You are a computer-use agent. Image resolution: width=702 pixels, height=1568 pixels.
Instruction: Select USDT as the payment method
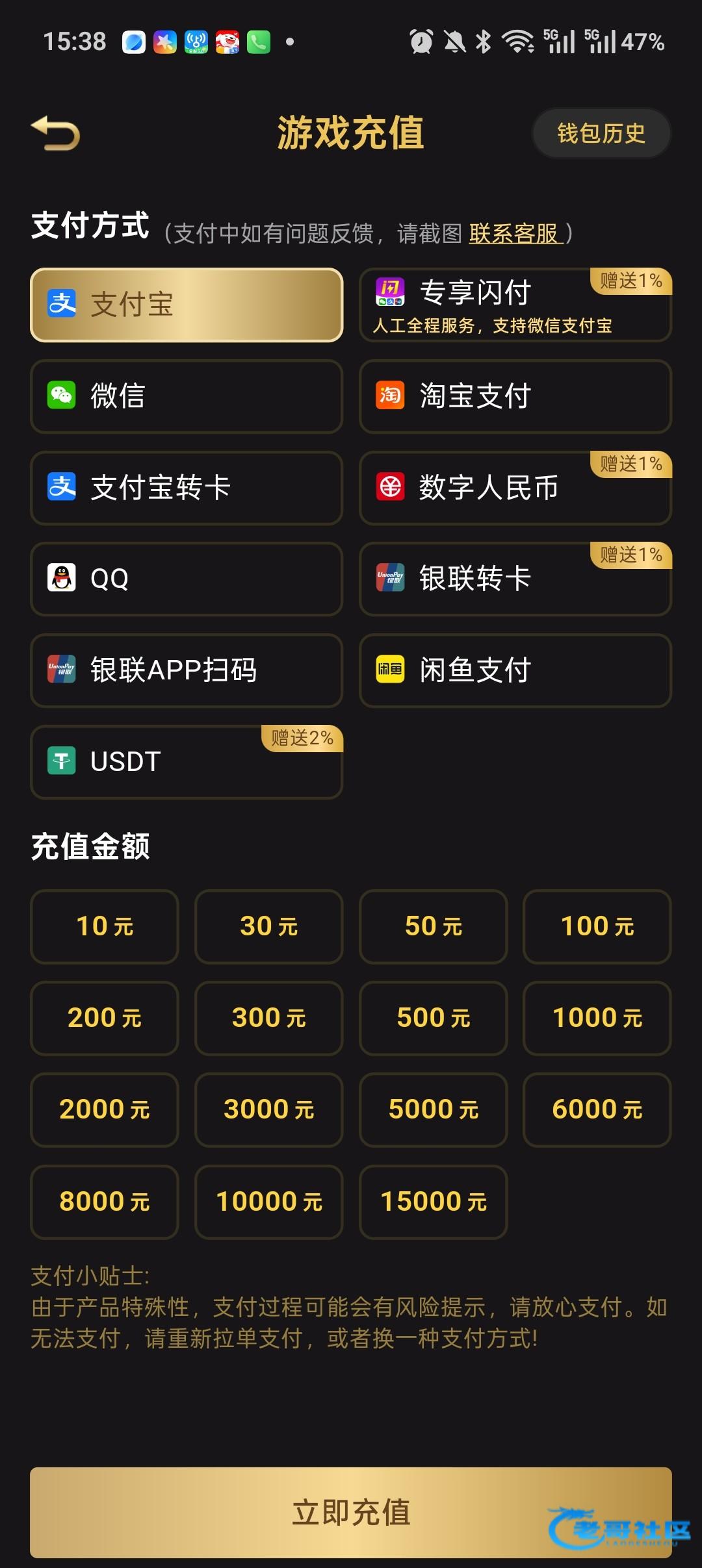(187, 762)
